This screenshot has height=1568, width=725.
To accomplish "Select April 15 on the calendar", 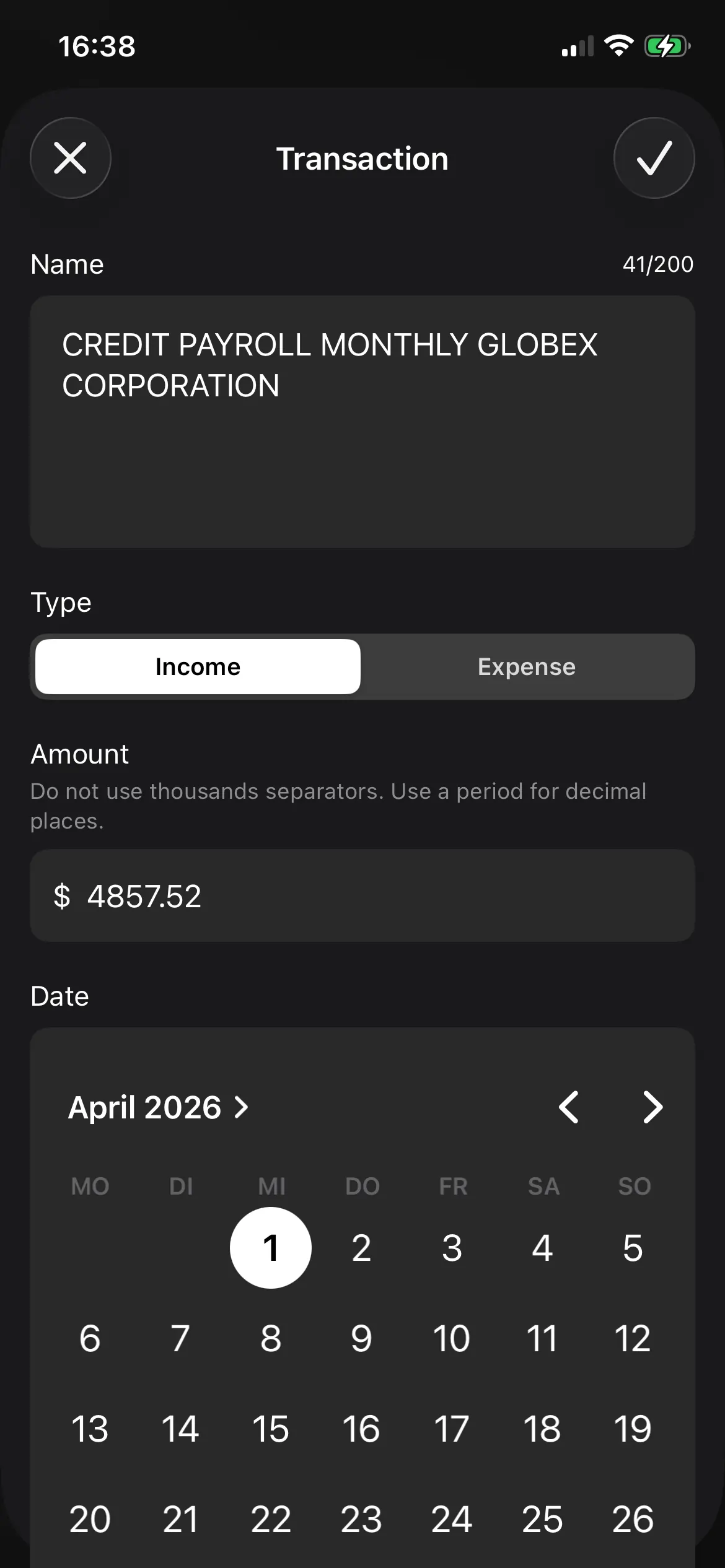I will (x=271, y=1429).
